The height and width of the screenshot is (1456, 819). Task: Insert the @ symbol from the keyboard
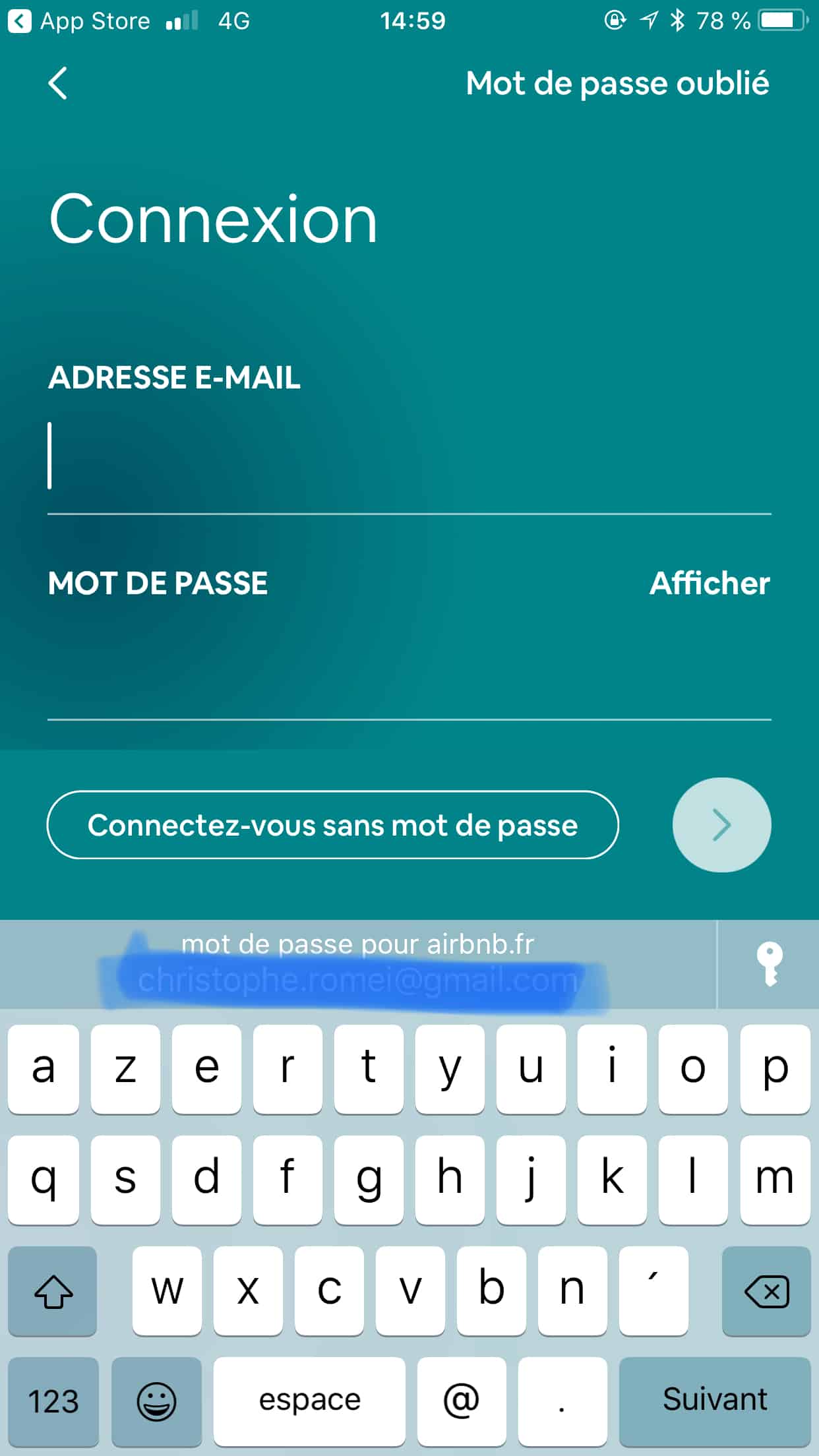(x=461, y=1399)
